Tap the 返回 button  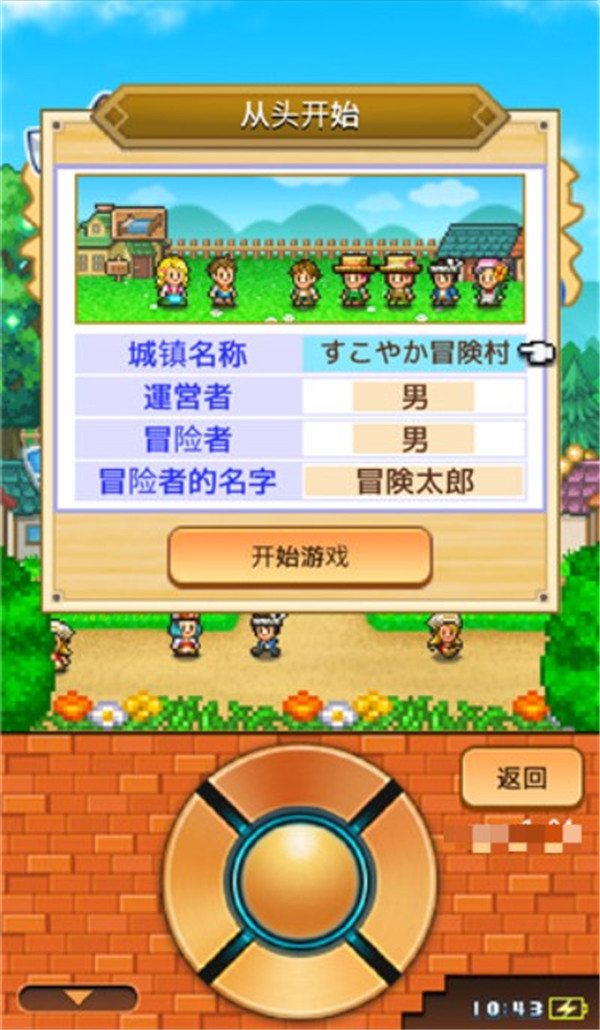(x=521, y=778)
